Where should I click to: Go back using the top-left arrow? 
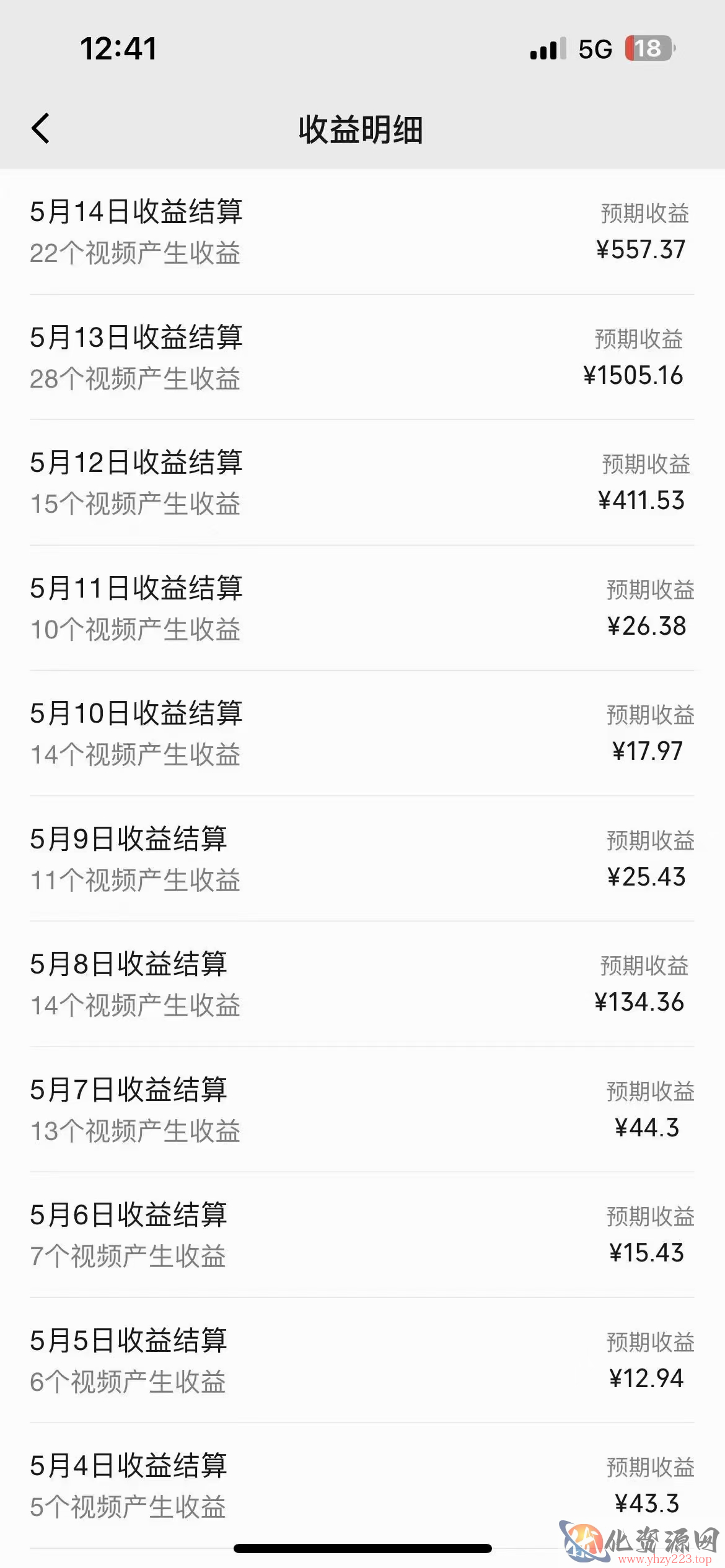tap(41, 129)
